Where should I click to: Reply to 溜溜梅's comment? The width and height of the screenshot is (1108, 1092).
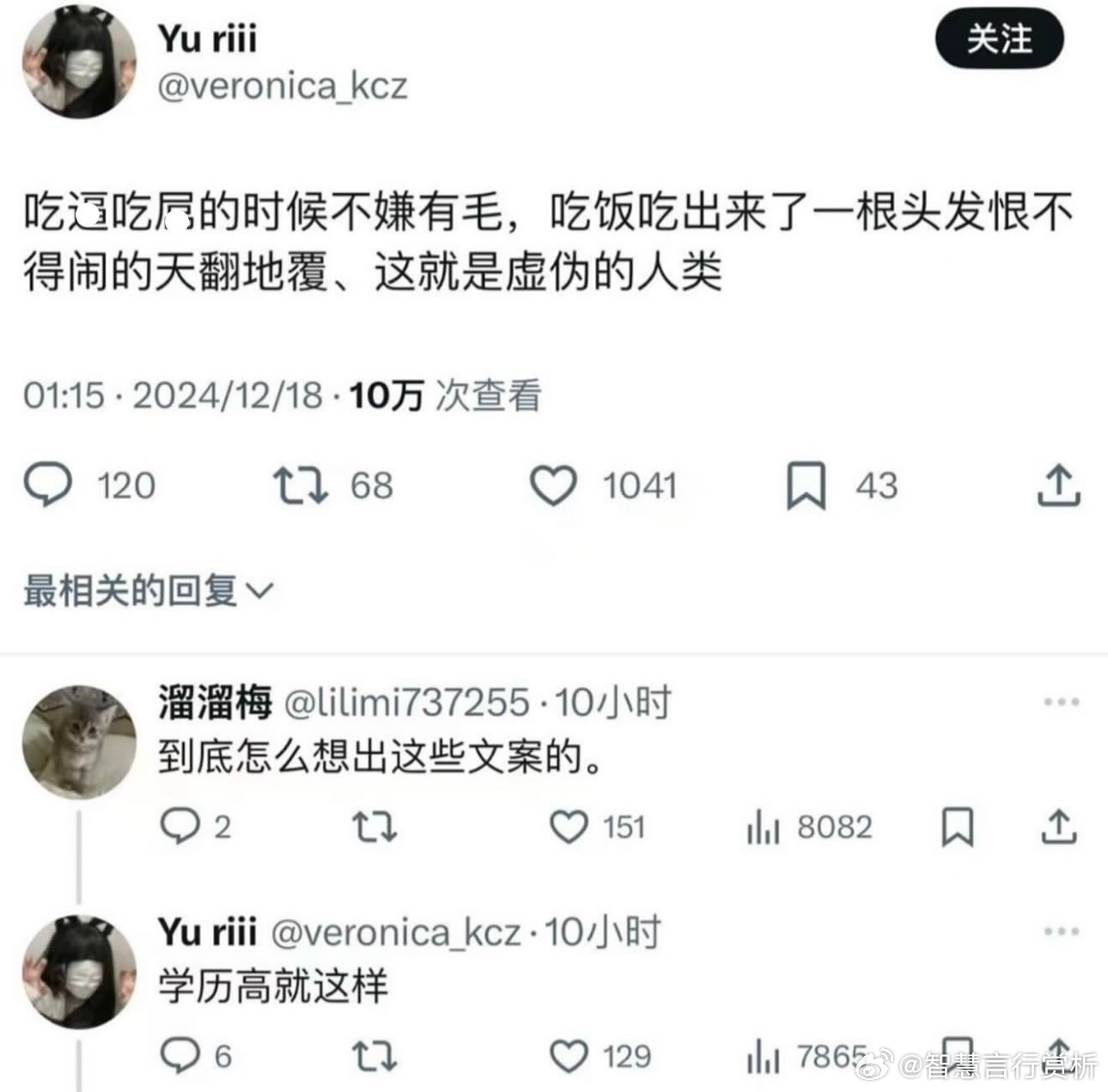point(180,827)
